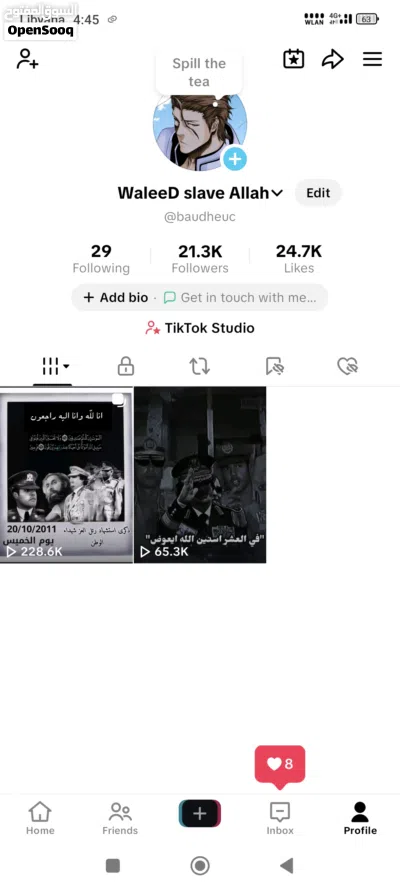Open the hamburger menu
The height and width of the screenshot is (889, 400).
372,59
